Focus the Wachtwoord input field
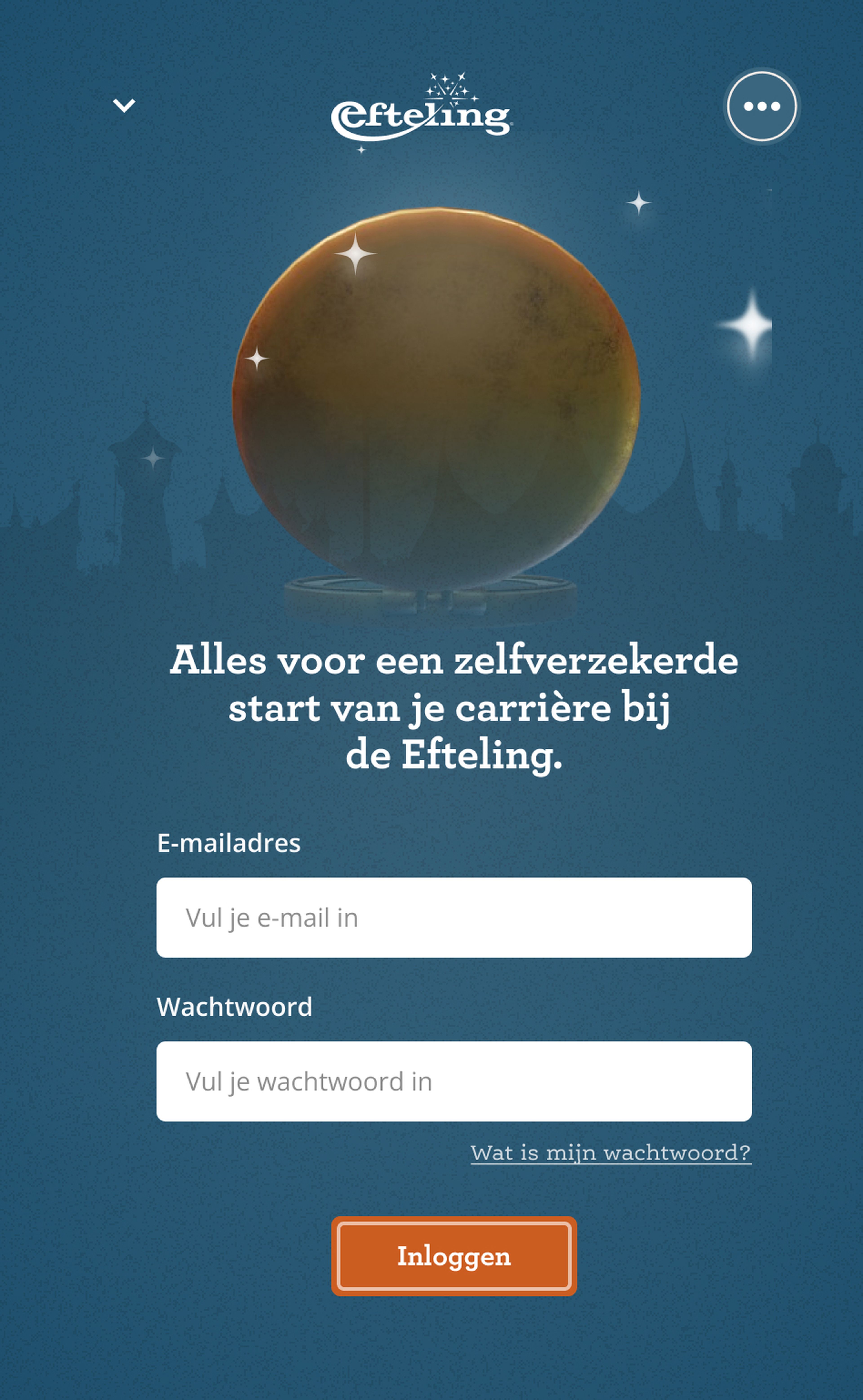863x1400 pixels. 454,1082
